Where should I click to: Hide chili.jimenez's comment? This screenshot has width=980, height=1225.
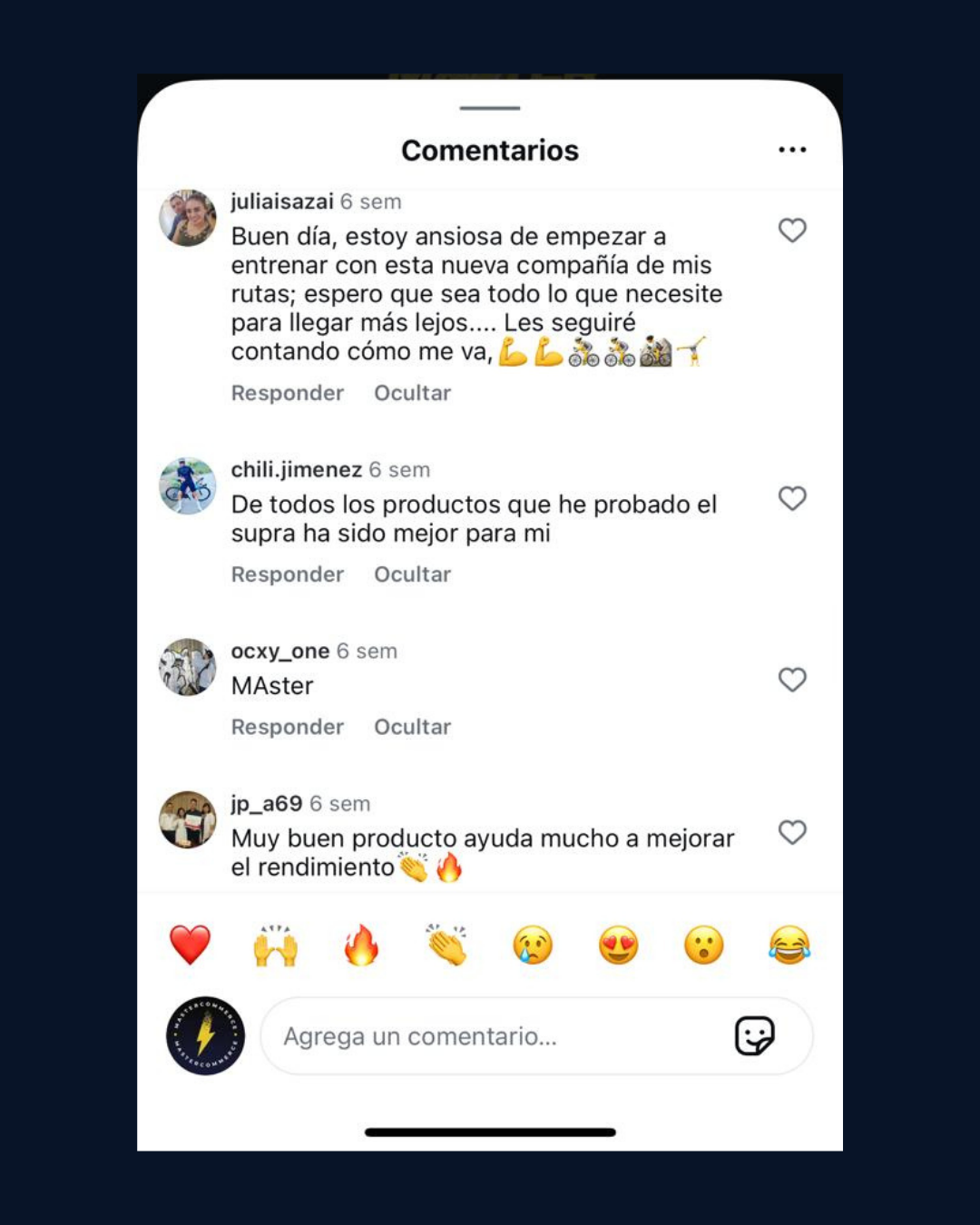click(412, 574)
